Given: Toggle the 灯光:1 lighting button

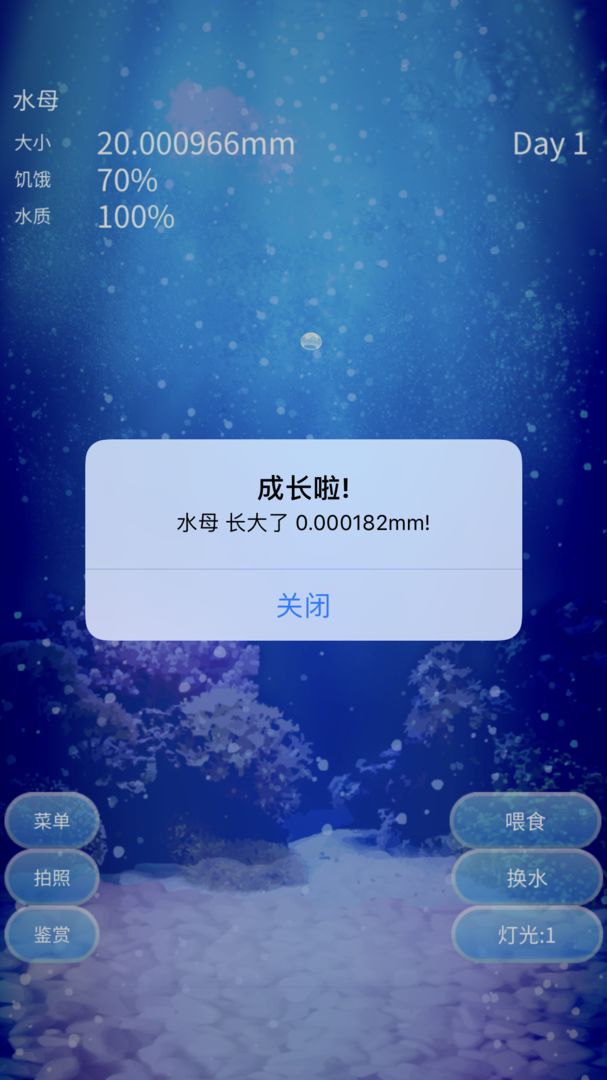Looking at the screenshot, I should (x=525, y=935).
